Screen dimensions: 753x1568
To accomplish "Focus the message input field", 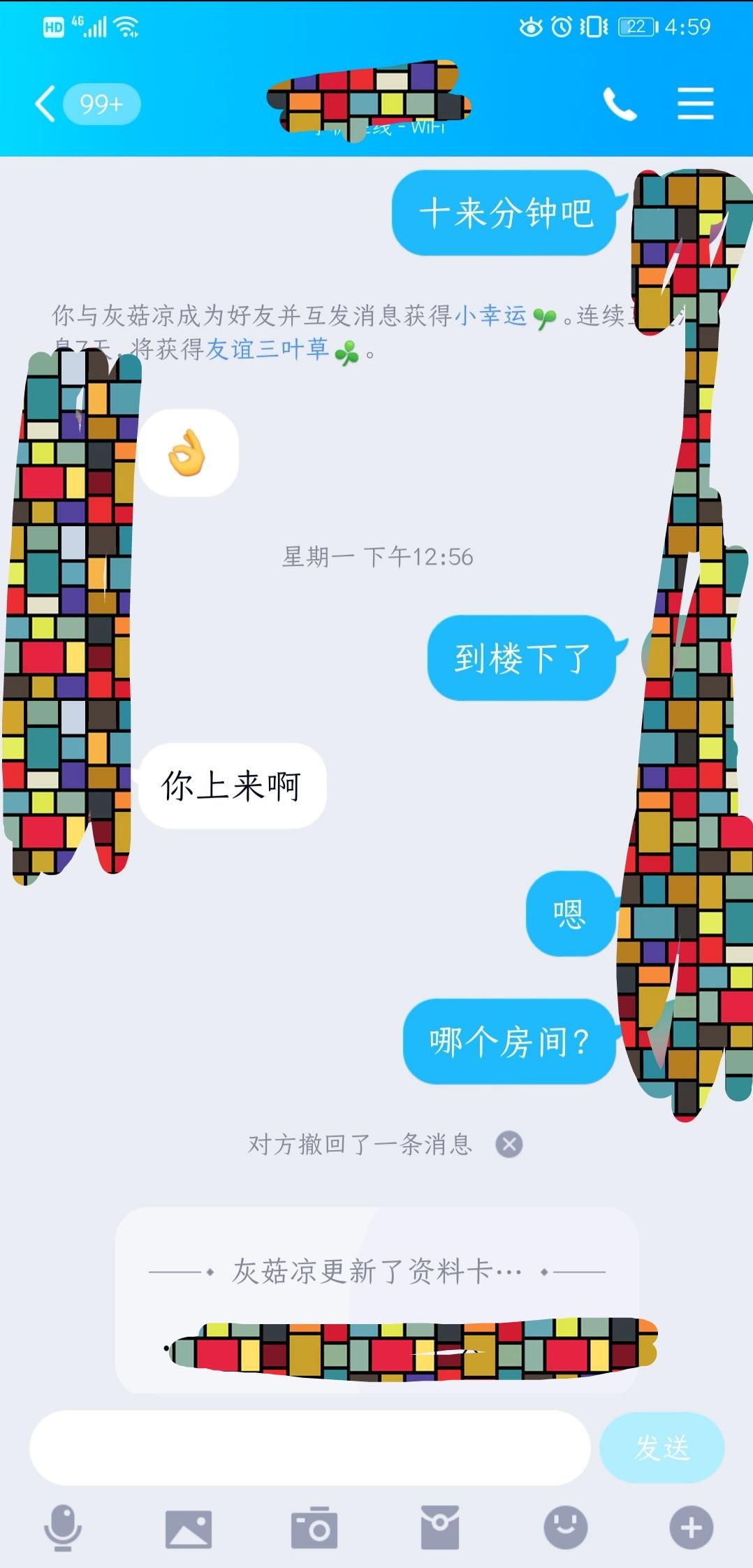I will click(309, 1448).
